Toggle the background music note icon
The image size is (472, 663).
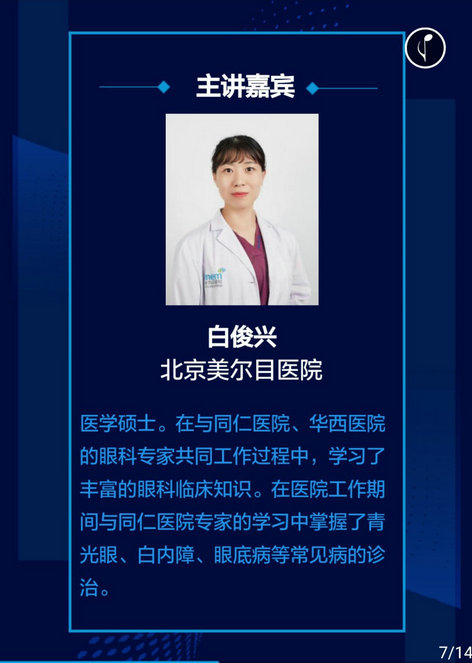point(425,48)
